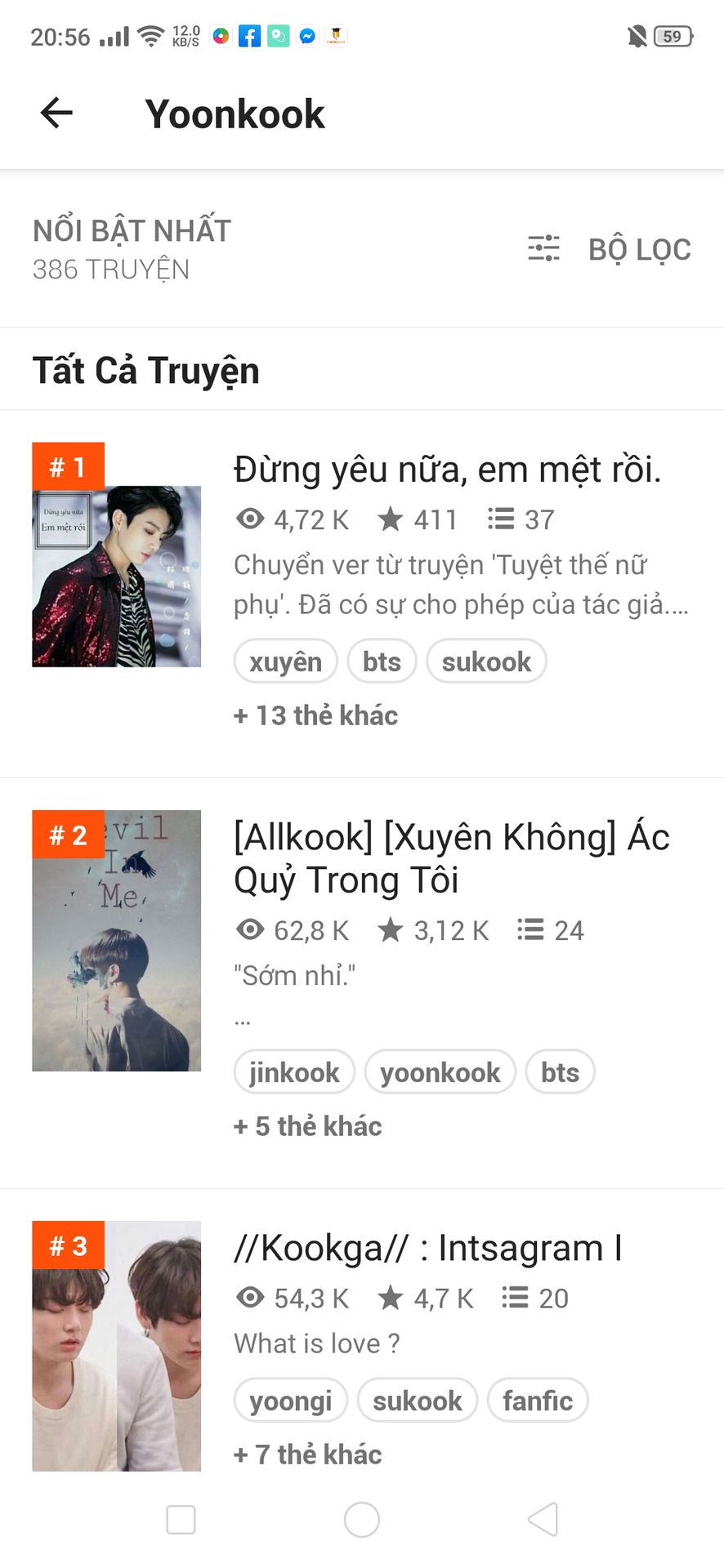Select the 'bts' tag under the #2 story
Screen dimensions: 724x1568
[560, 1072]
